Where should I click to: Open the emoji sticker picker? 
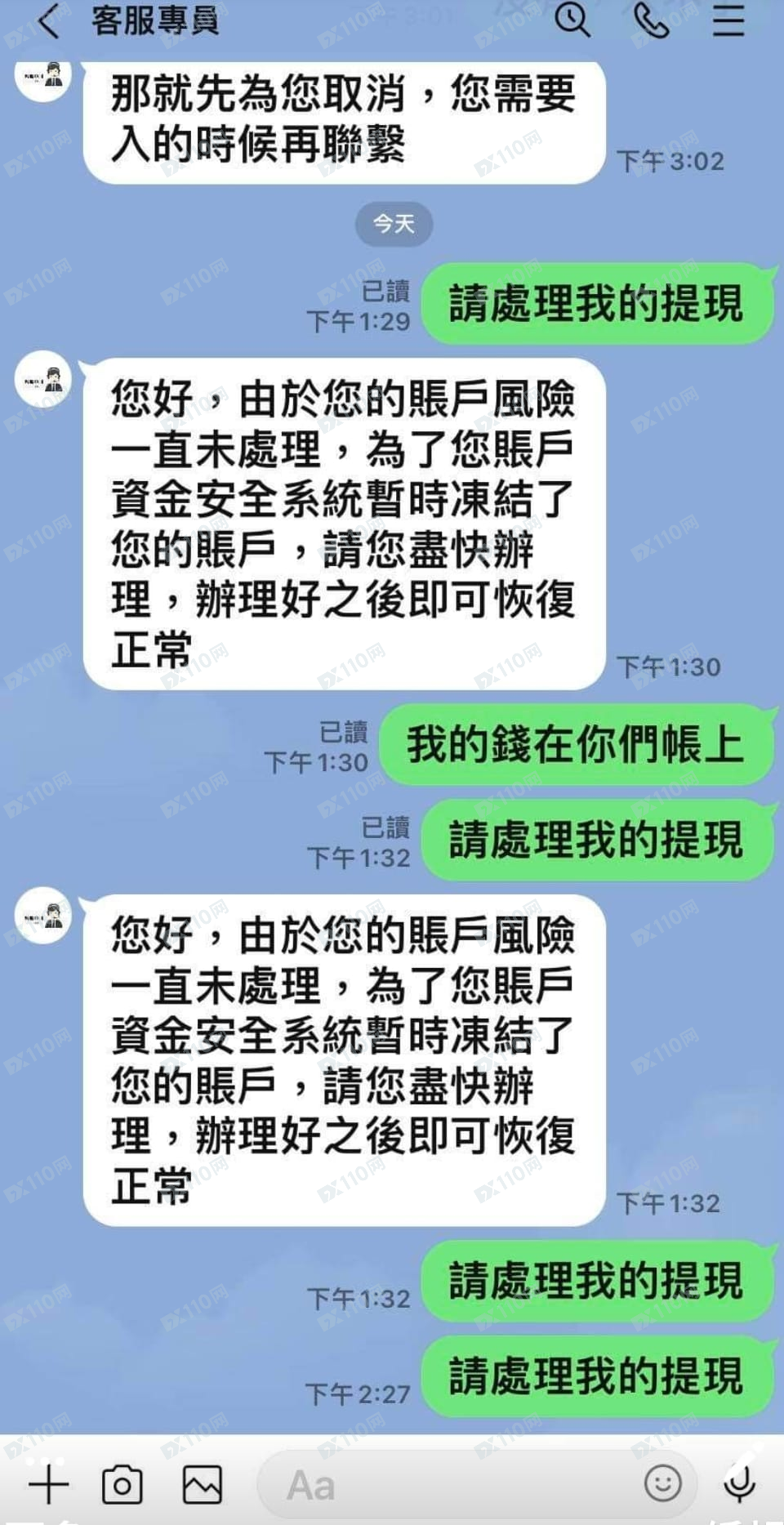point(662,1482)
